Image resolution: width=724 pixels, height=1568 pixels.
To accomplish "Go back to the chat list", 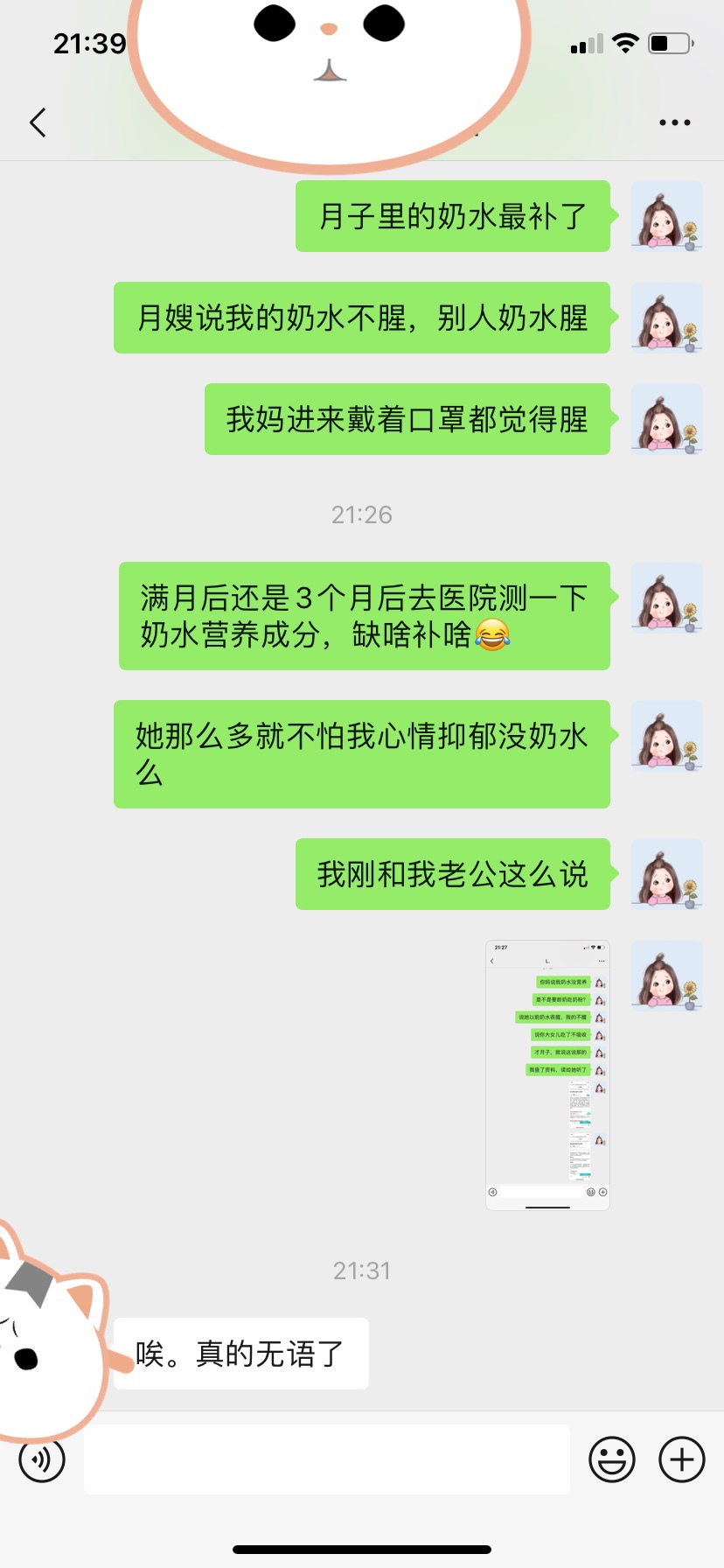I will (x=38, y=122).
